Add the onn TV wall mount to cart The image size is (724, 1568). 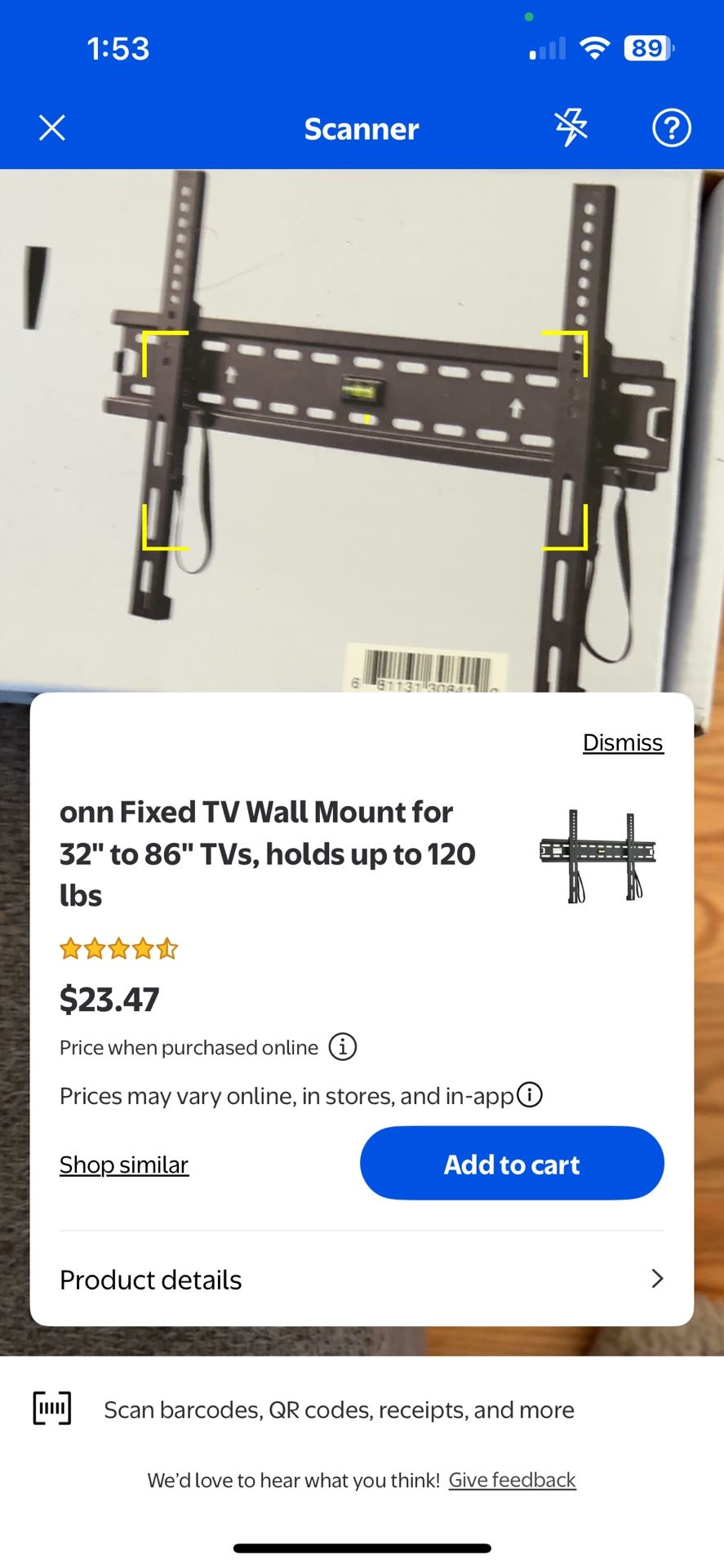[512, 1163]
